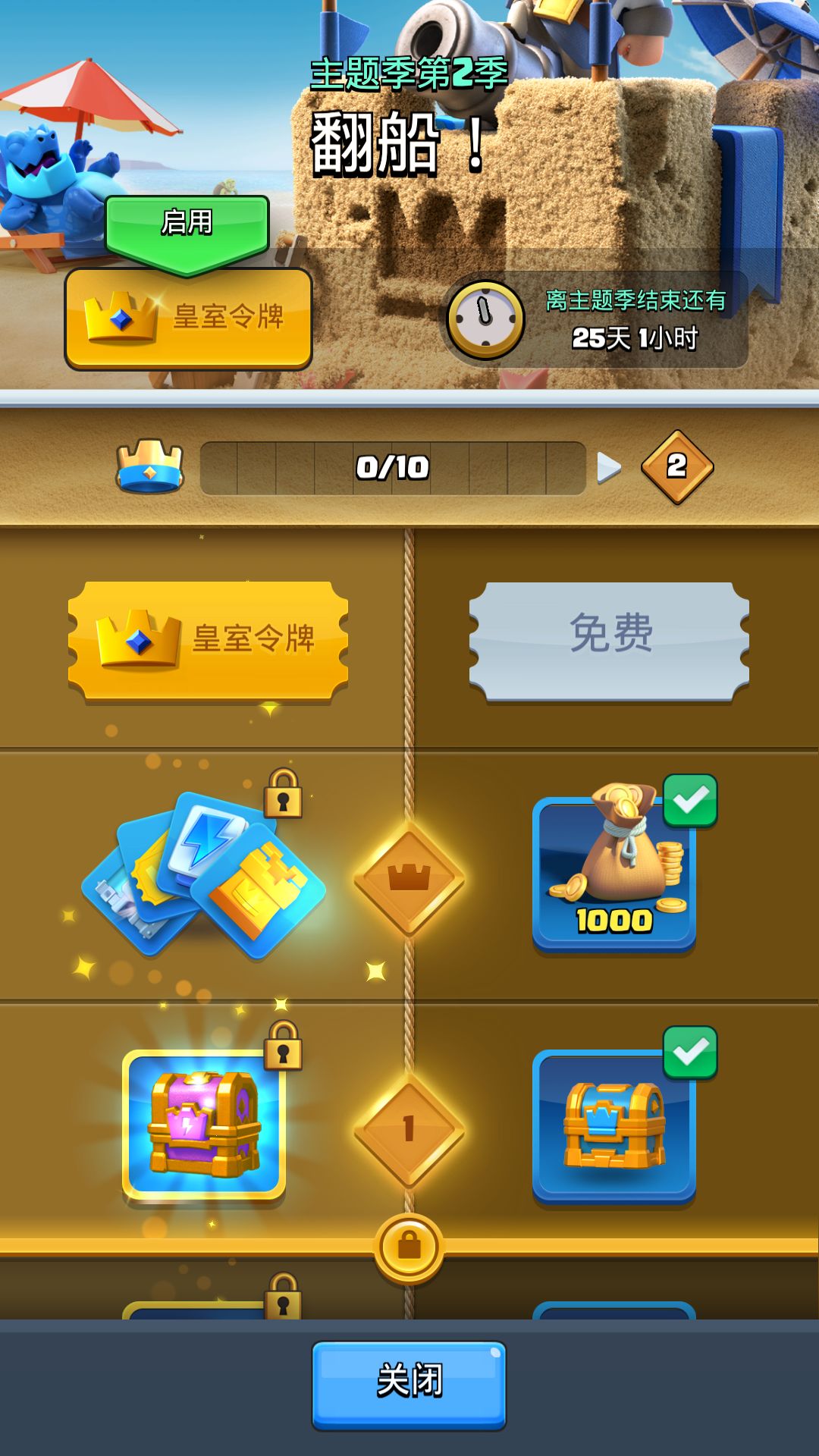Open the free blue crown chest reward
This screenshot has width=819, height=1456.
click(x=613, y=1125)
